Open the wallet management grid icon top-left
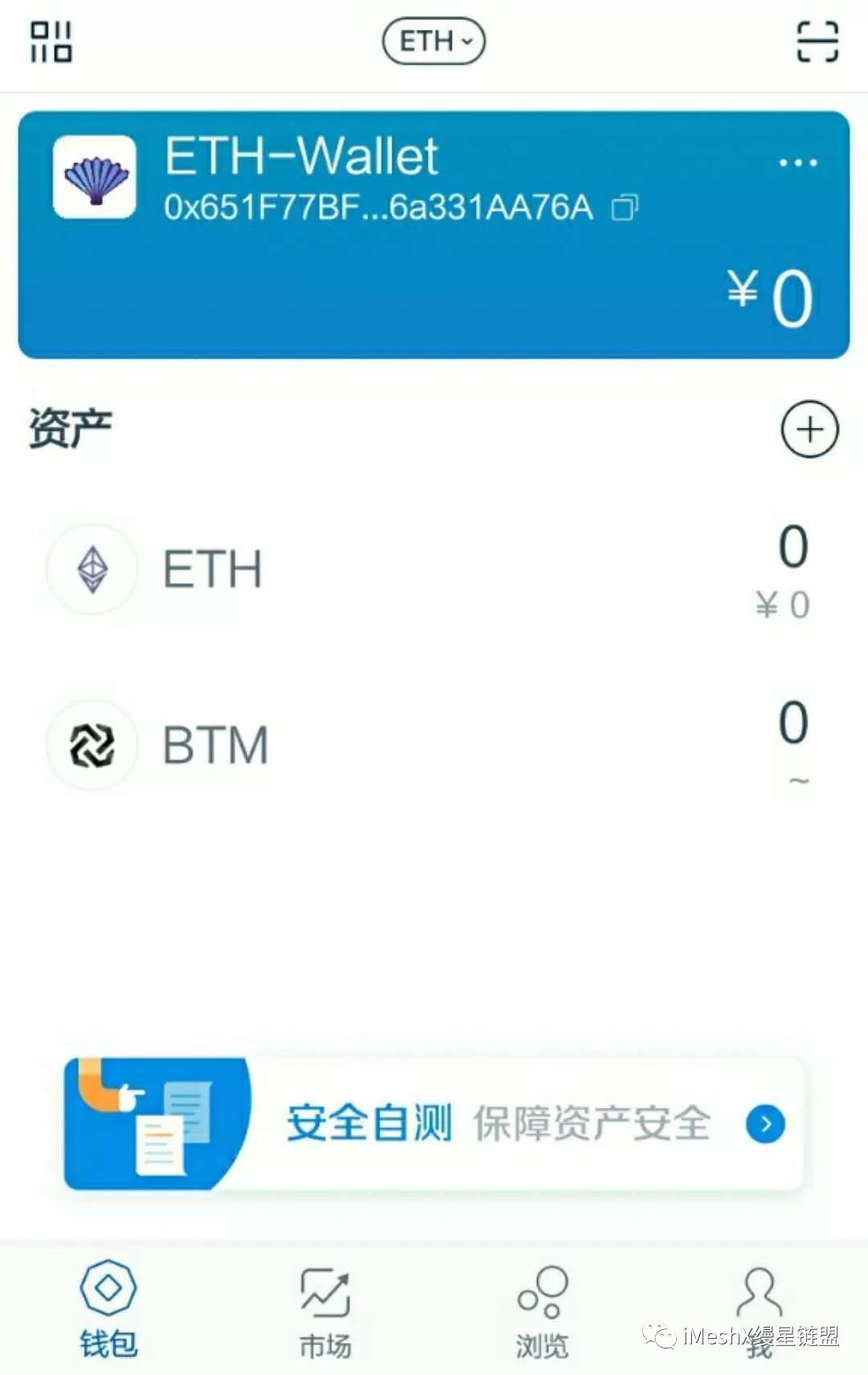The width and height of the screenshot is (868, 1375). pos(51,42)
